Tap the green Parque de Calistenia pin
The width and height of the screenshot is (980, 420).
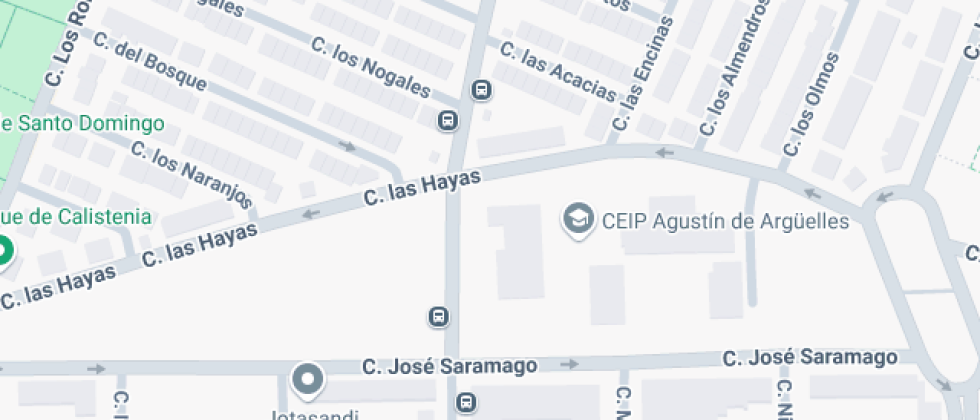click(3, 250)
